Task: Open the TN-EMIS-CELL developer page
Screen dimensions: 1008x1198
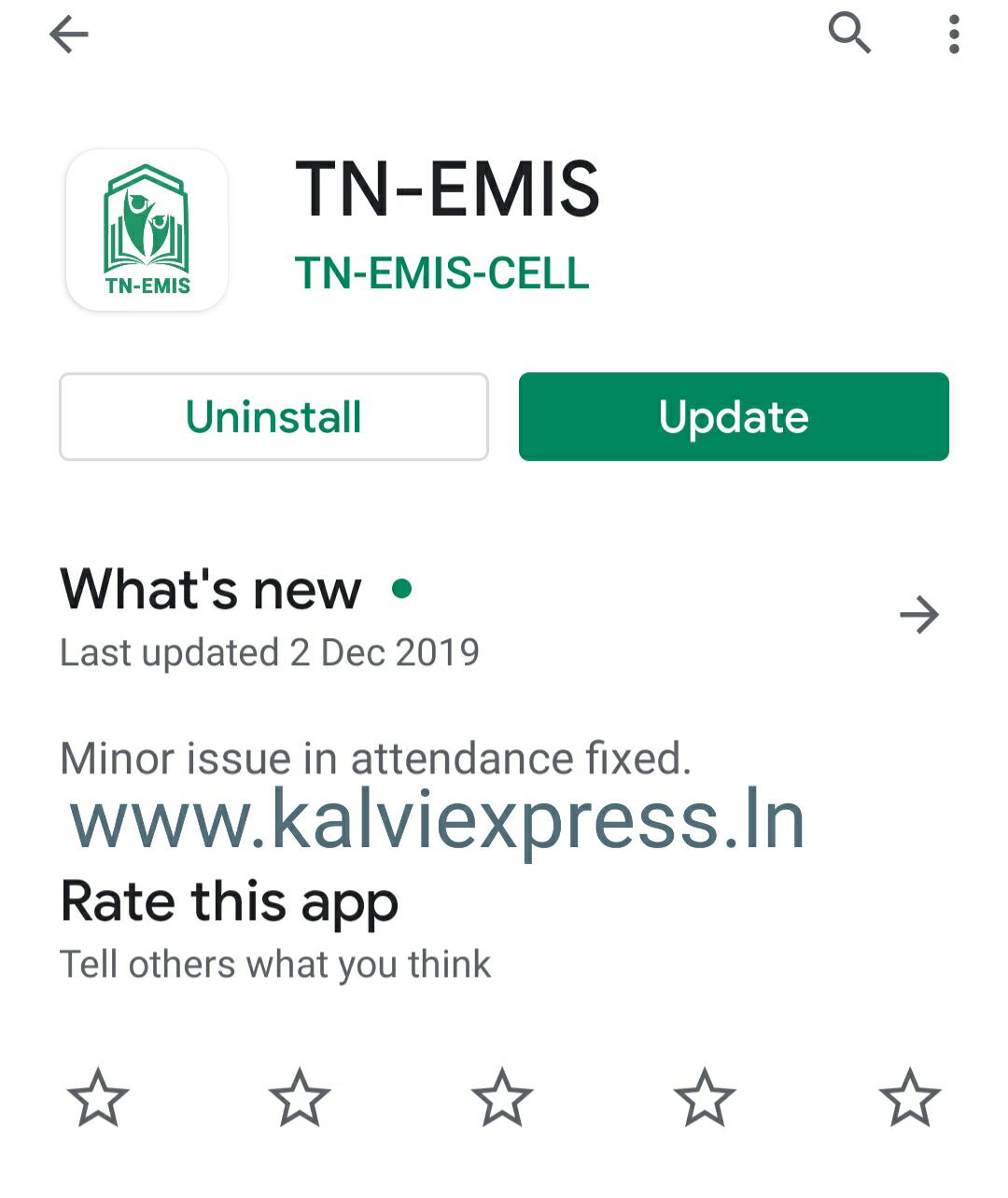Action: (x=441, y=273)
